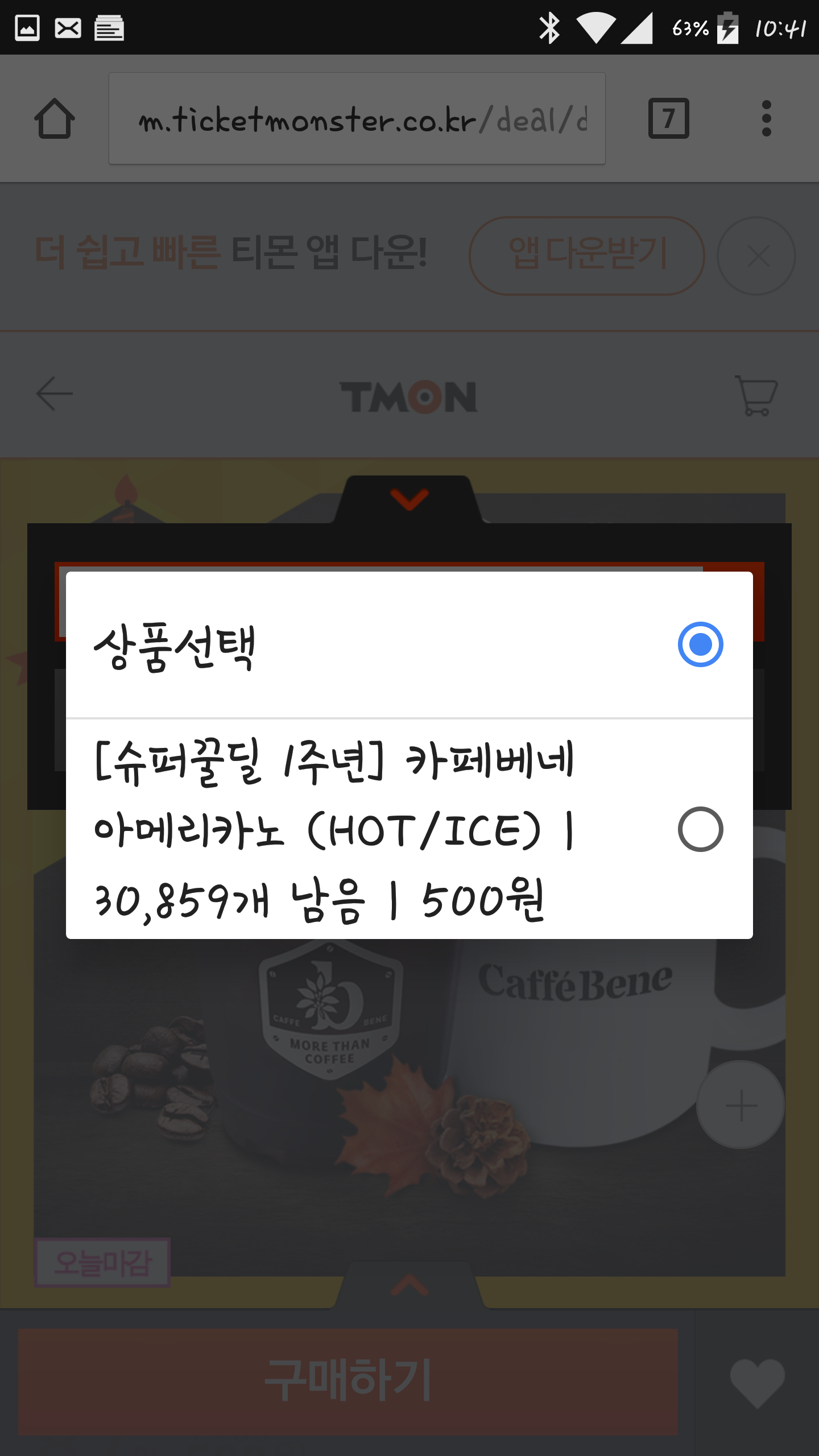Tap the browser address bar
Viewport: 819px width, 1456px height.
point(357,119)
